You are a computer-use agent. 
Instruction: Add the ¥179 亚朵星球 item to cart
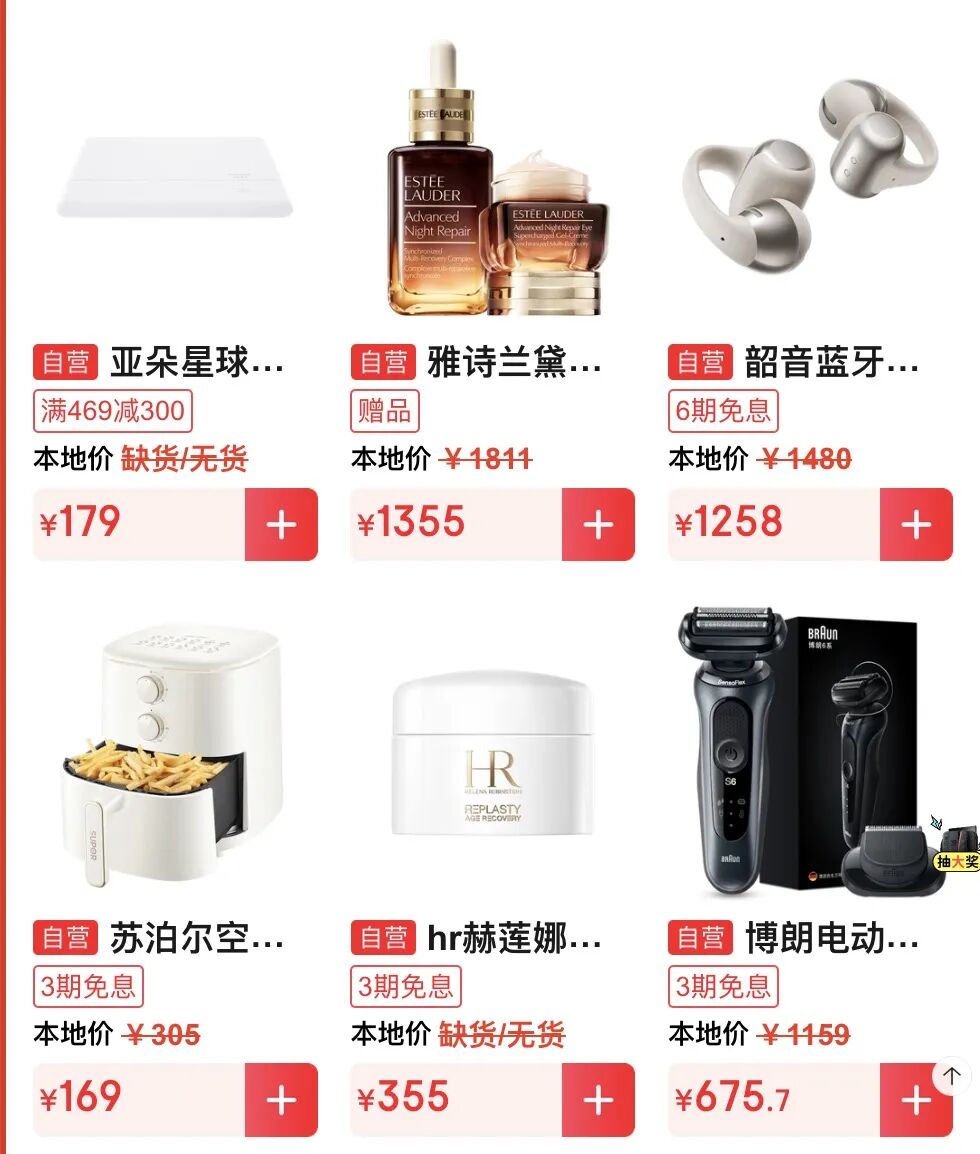coord(281,524)
